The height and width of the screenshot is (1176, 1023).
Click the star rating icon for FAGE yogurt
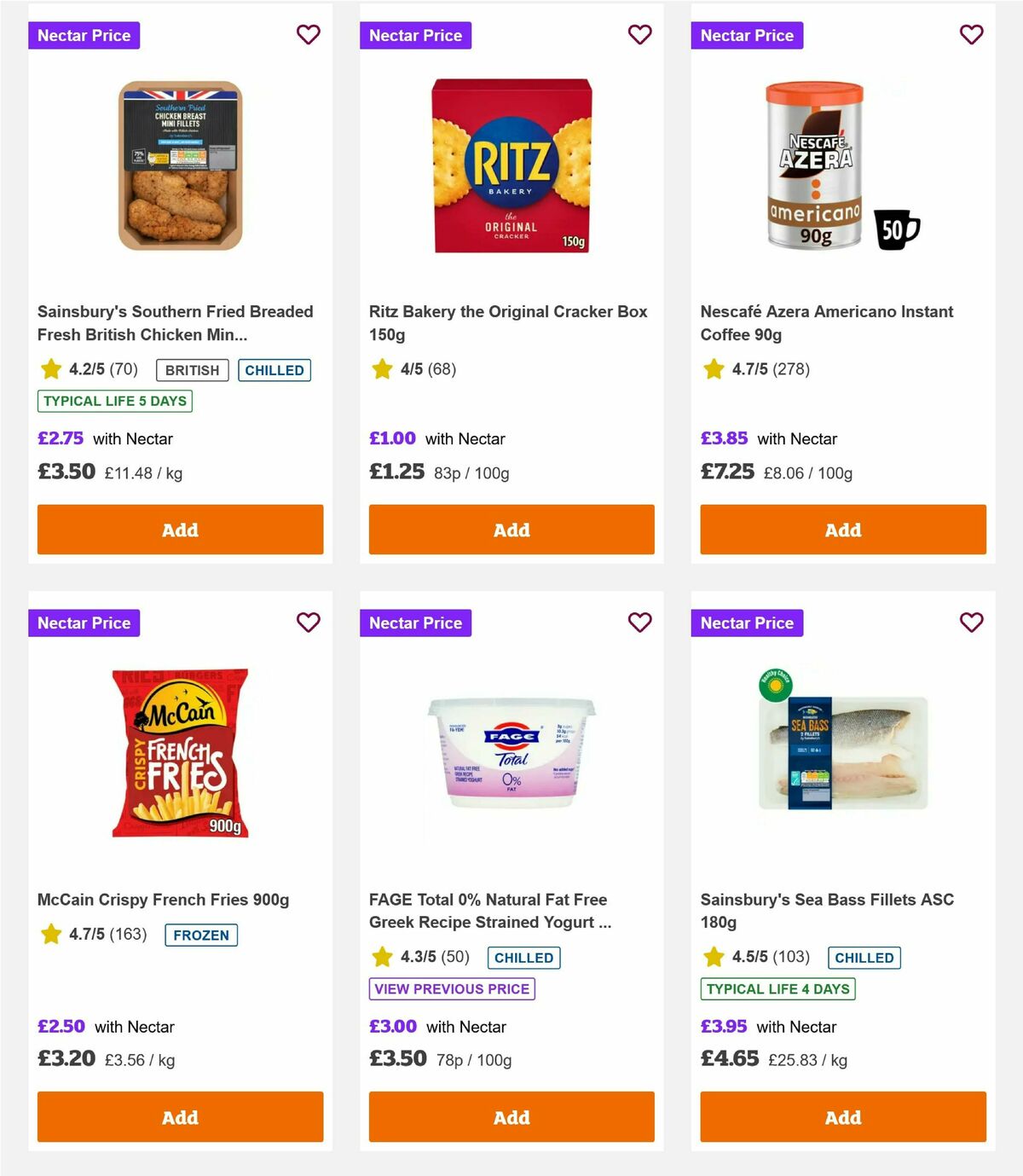(x=382, y=957)
